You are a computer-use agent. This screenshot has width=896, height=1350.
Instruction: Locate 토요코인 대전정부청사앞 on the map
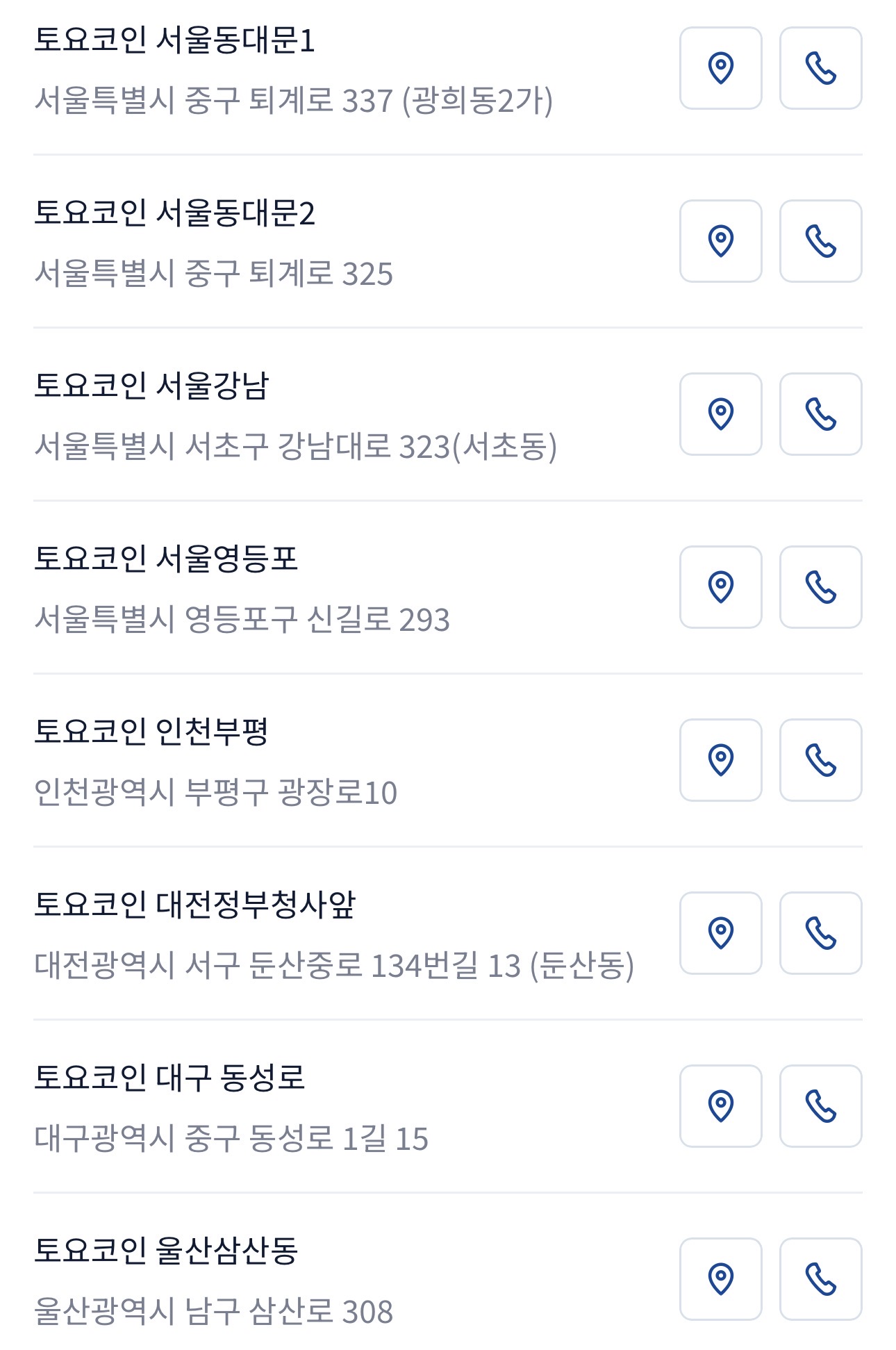720,933
